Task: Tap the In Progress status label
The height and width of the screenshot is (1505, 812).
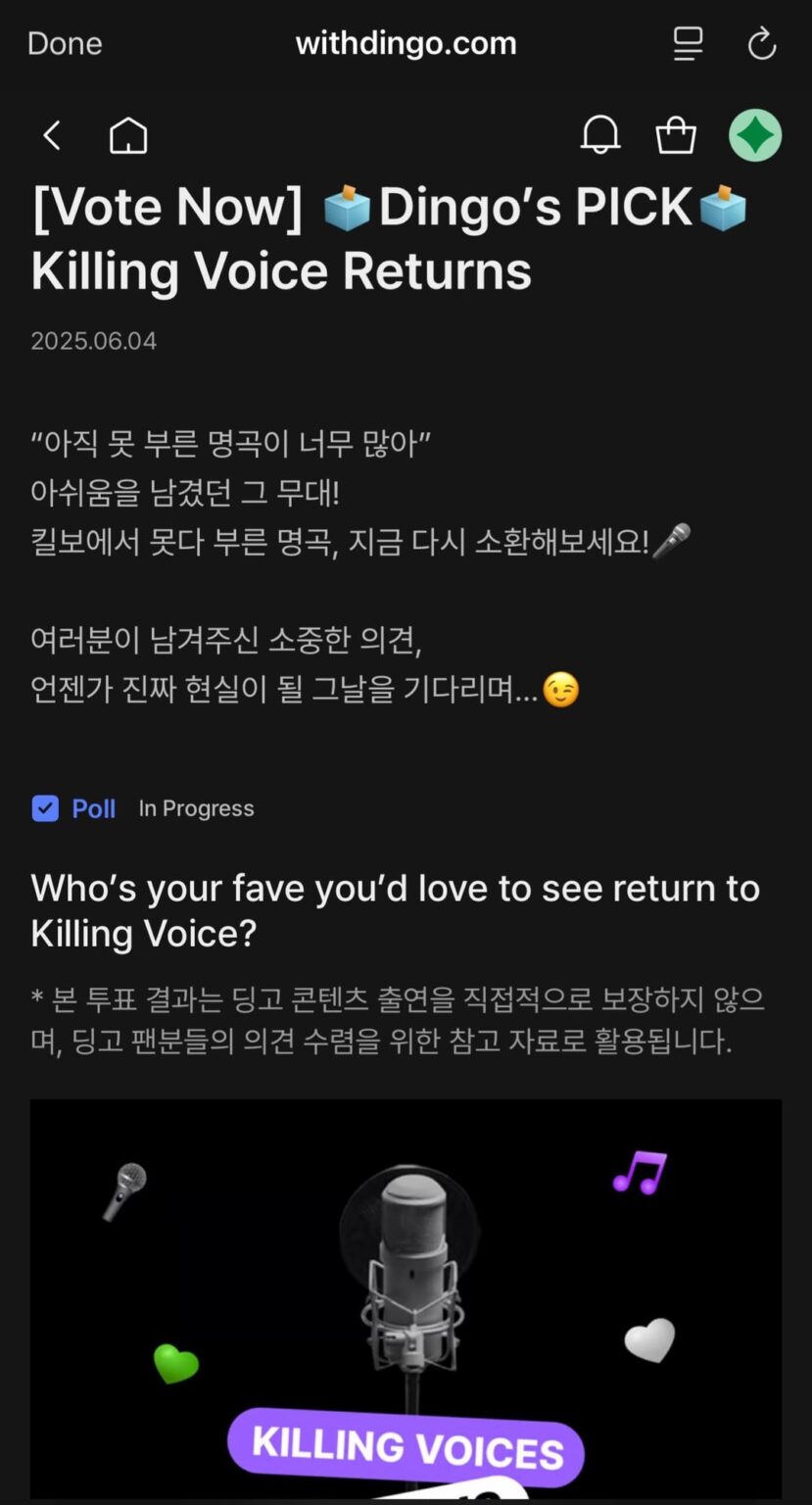Action: pyautogui.click(x=196, y=808)
